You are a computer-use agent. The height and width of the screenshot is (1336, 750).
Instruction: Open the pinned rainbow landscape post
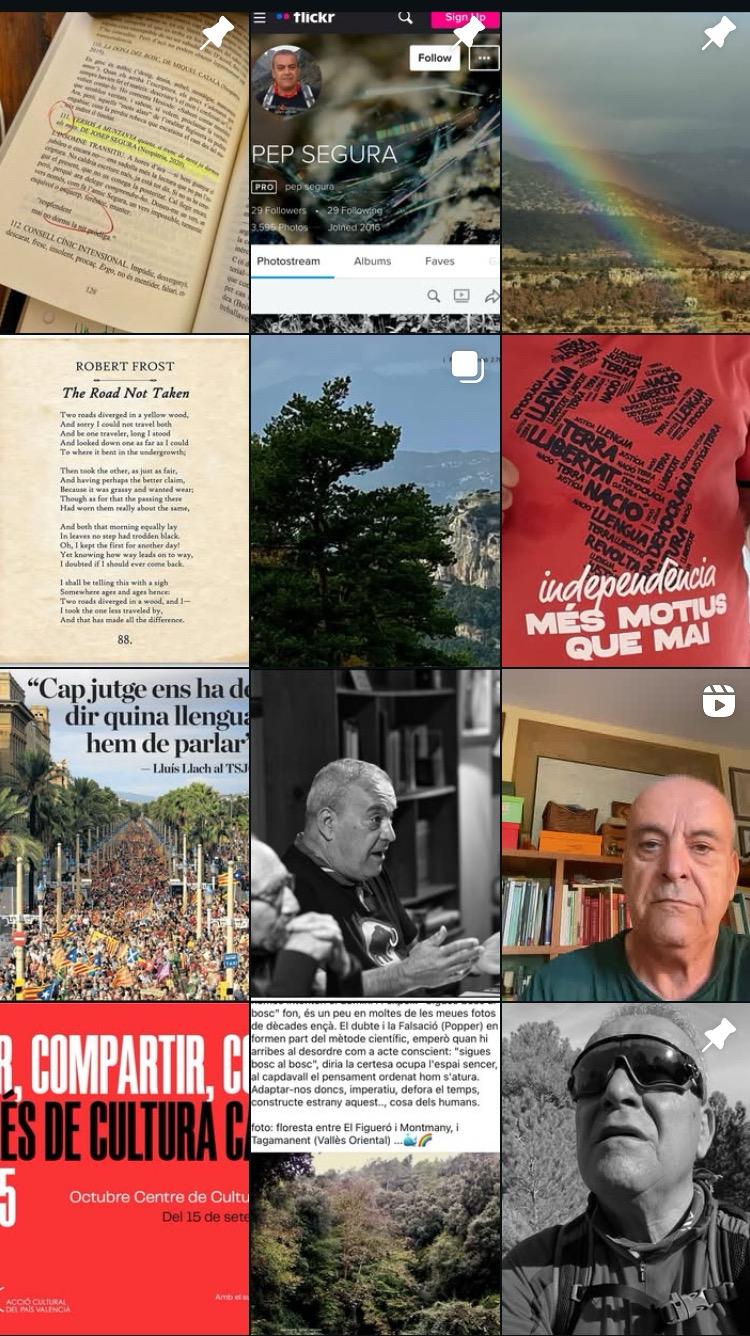click(x=626, y=172)
